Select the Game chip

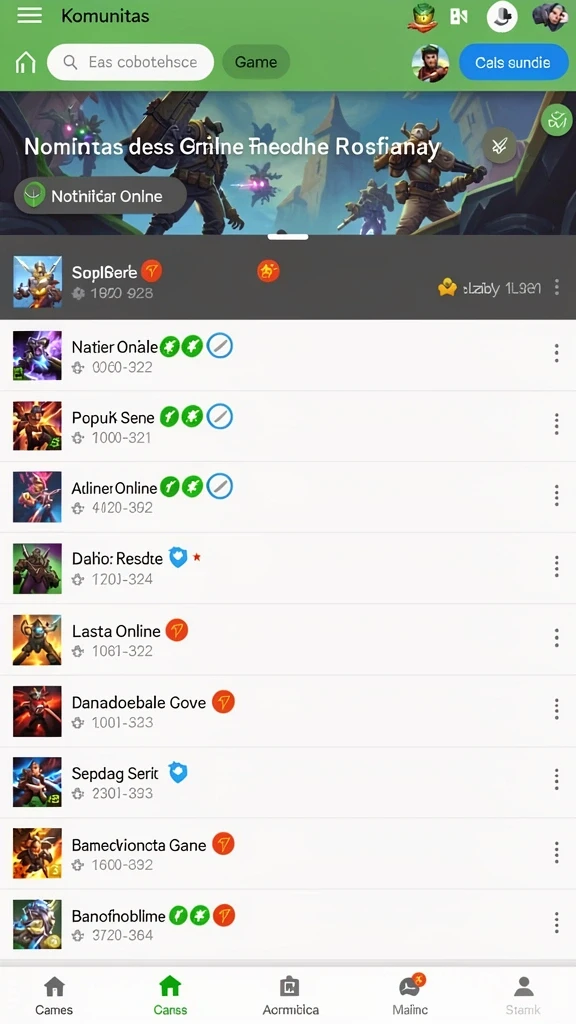[256, 62]
